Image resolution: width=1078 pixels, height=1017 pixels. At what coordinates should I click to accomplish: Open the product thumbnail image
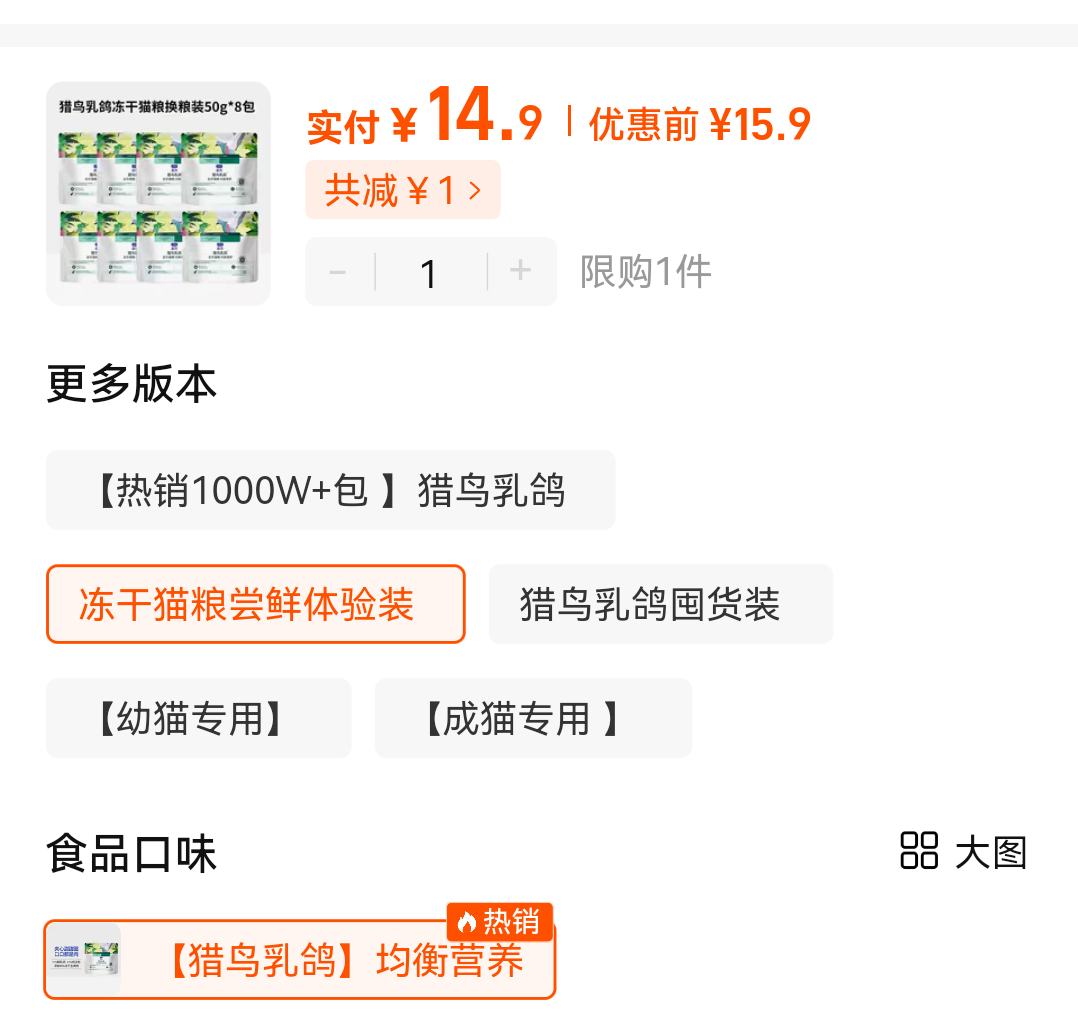tap(158, 193)
